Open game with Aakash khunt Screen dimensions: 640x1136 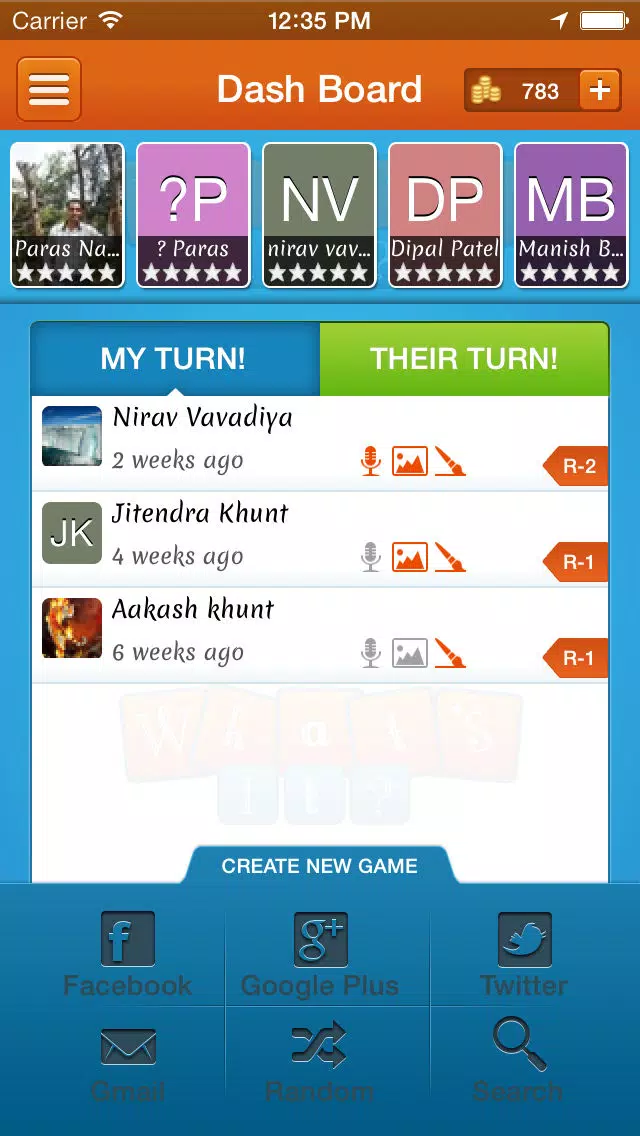(x=250, y=630)
